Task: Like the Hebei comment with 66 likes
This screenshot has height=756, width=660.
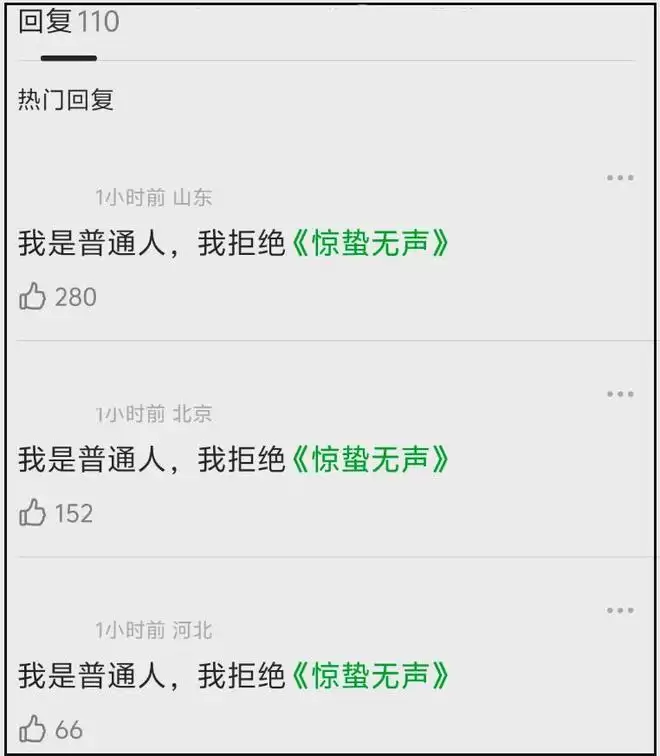Action: pyautogui.click(x=34, y=728)
